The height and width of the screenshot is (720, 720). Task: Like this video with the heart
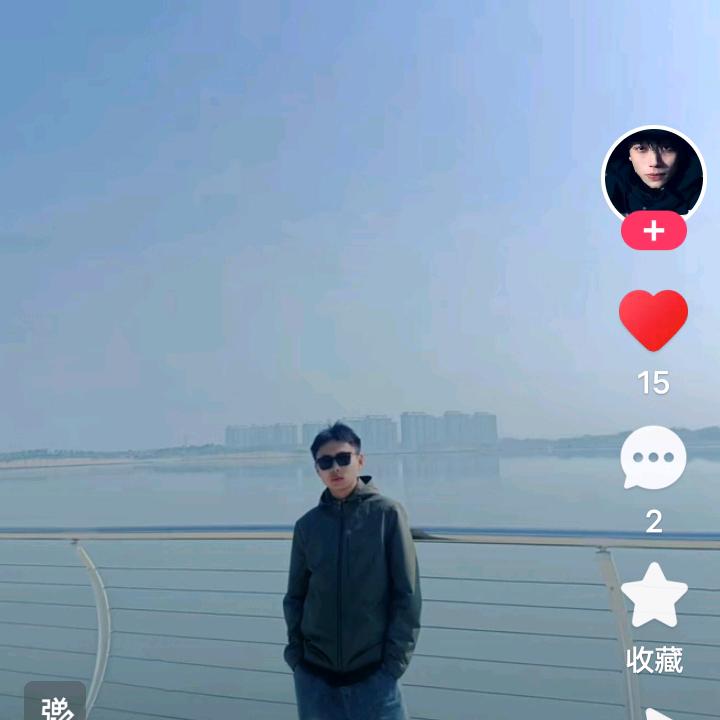coord(653,320)
